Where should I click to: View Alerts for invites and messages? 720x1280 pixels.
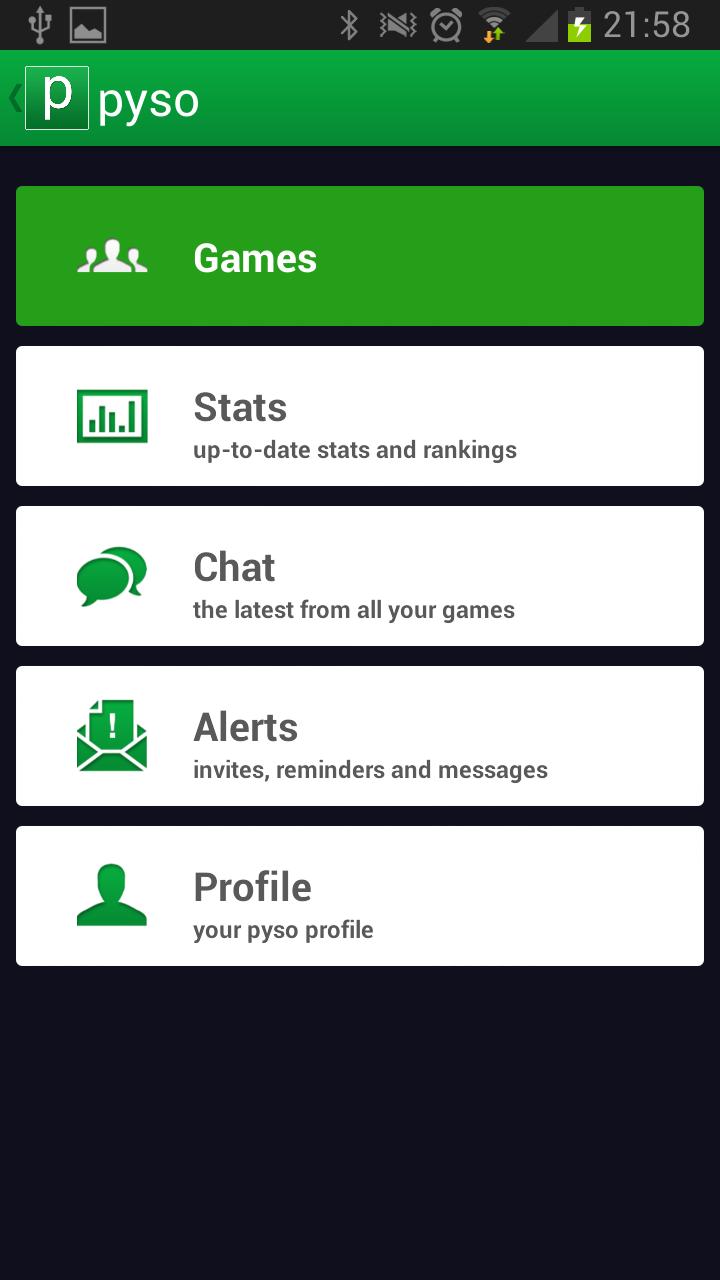point(360,736)
